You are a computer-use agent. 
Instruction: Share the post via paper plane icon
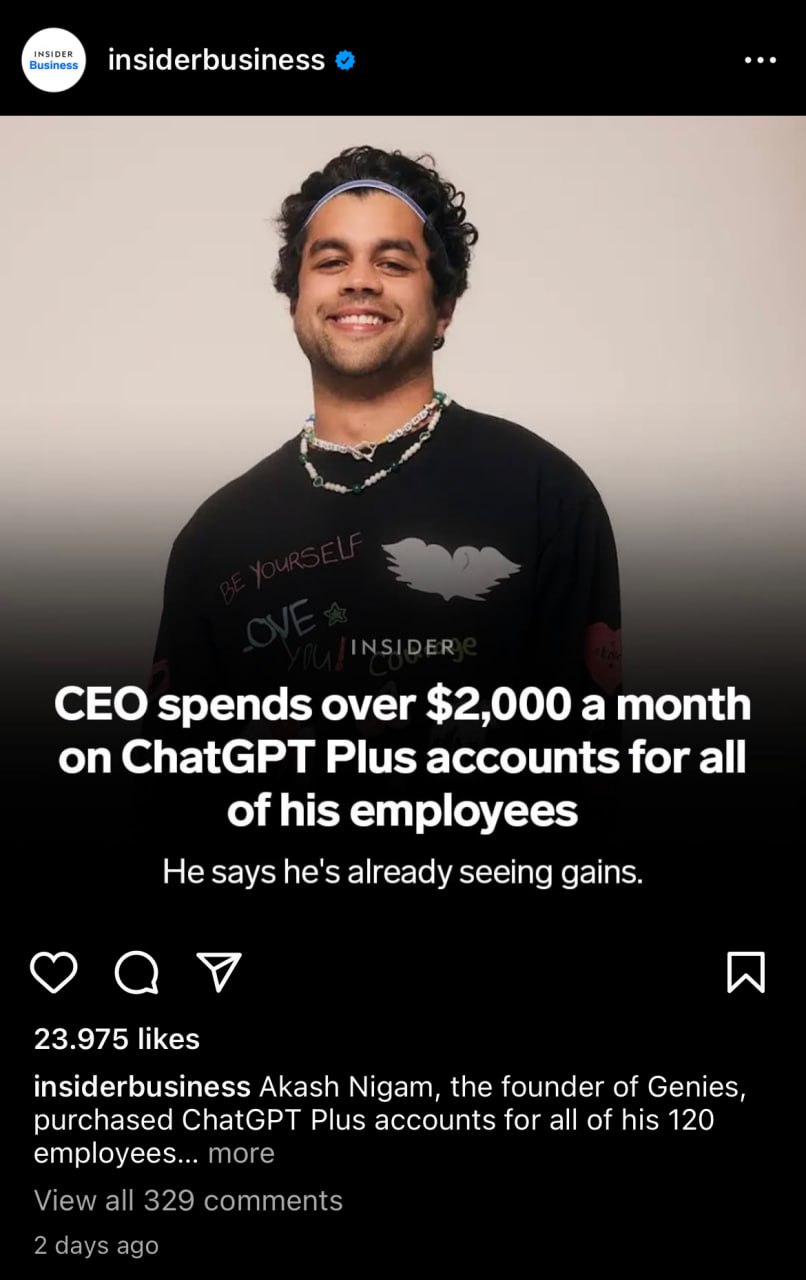[x=218, y=972]
